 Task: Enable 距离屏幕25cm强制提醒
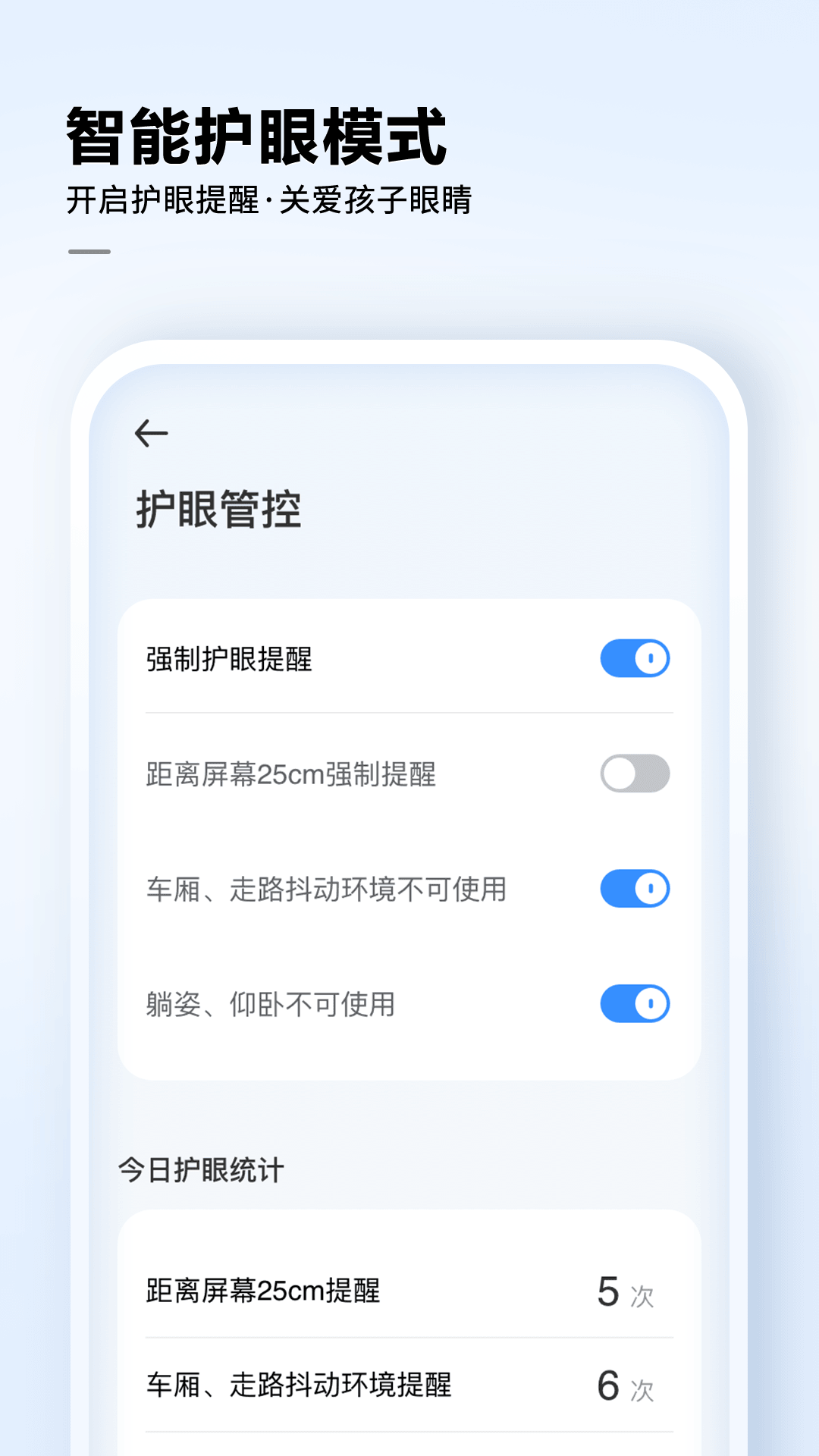tap(634, 774)
